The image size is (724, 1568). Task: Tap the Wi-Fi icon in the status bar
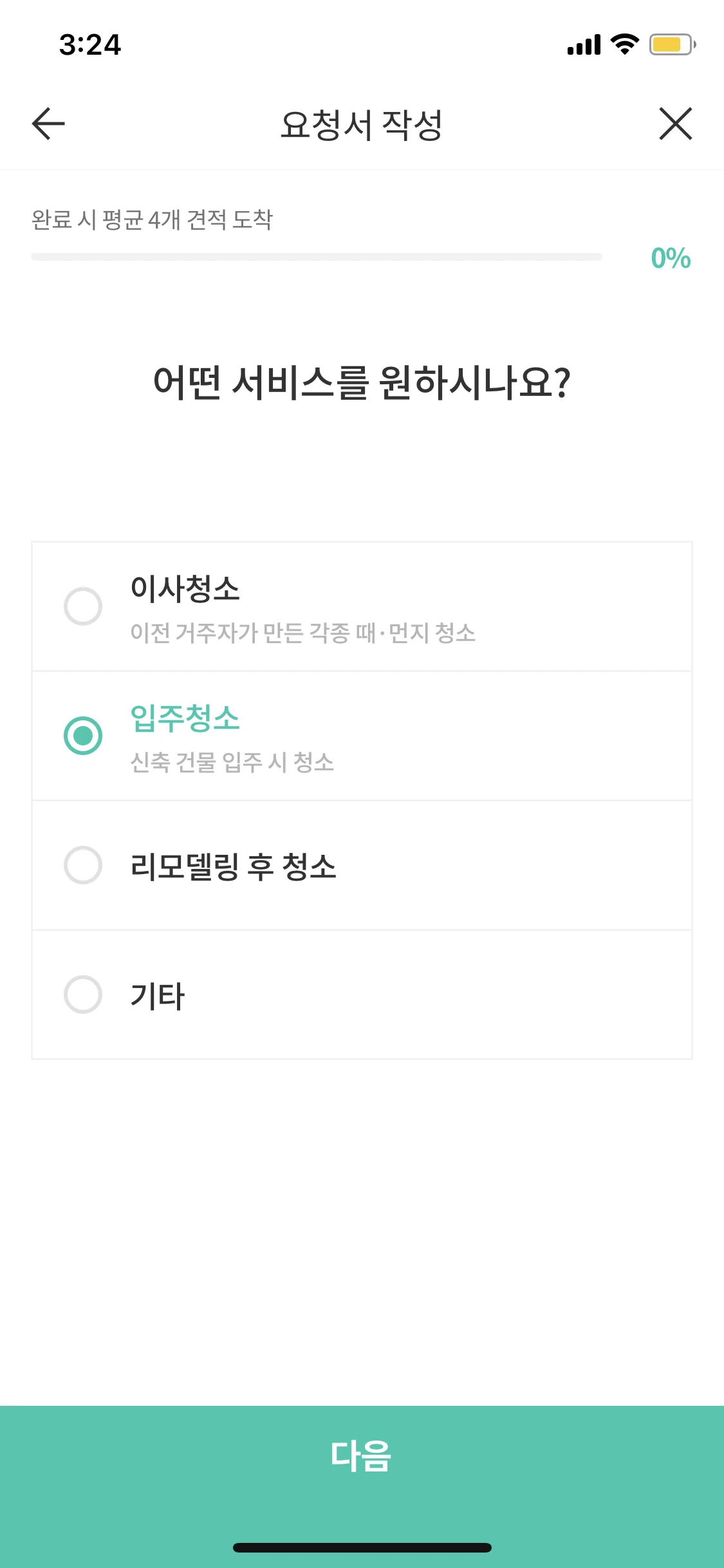click(622, 44)
